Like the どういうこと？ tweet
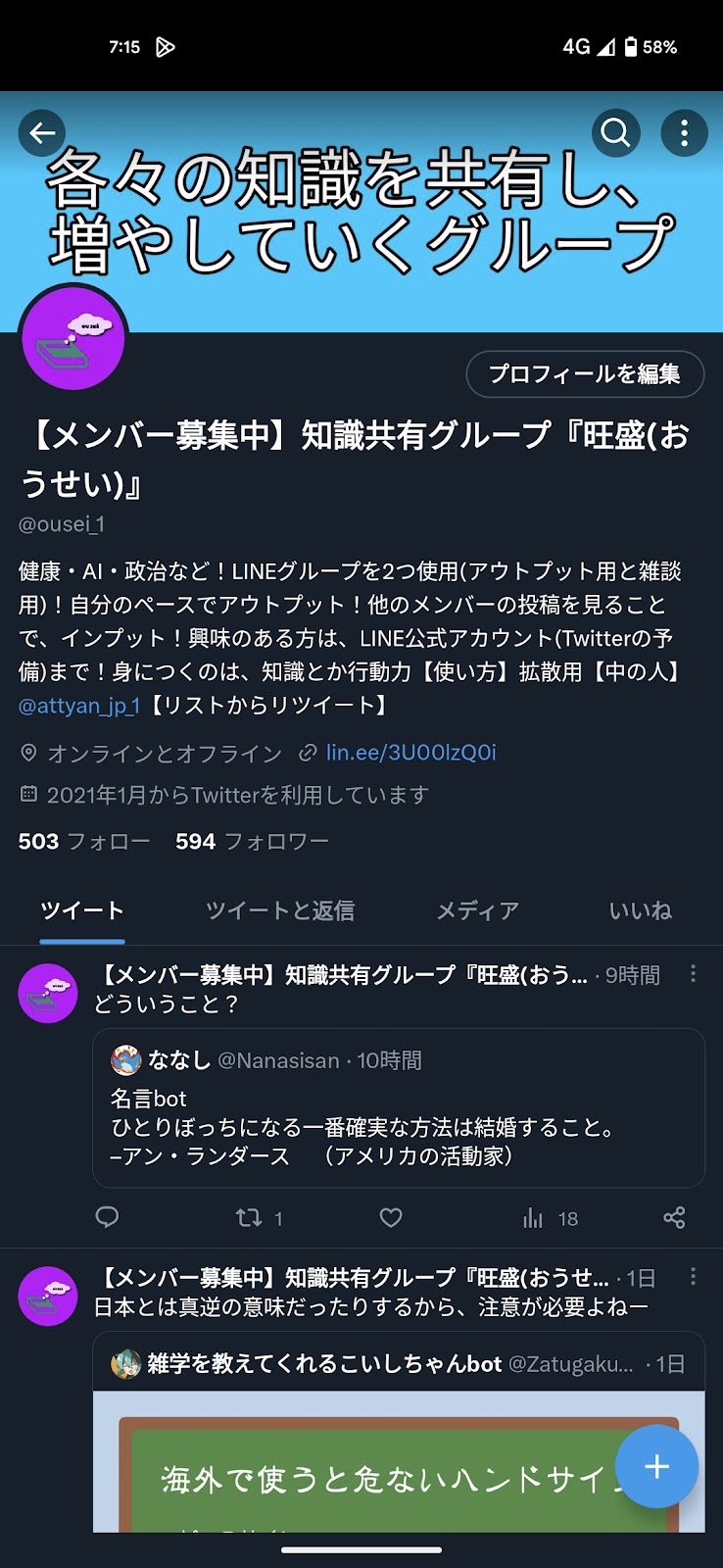Screen dimensions: 723x1568 391,1217
